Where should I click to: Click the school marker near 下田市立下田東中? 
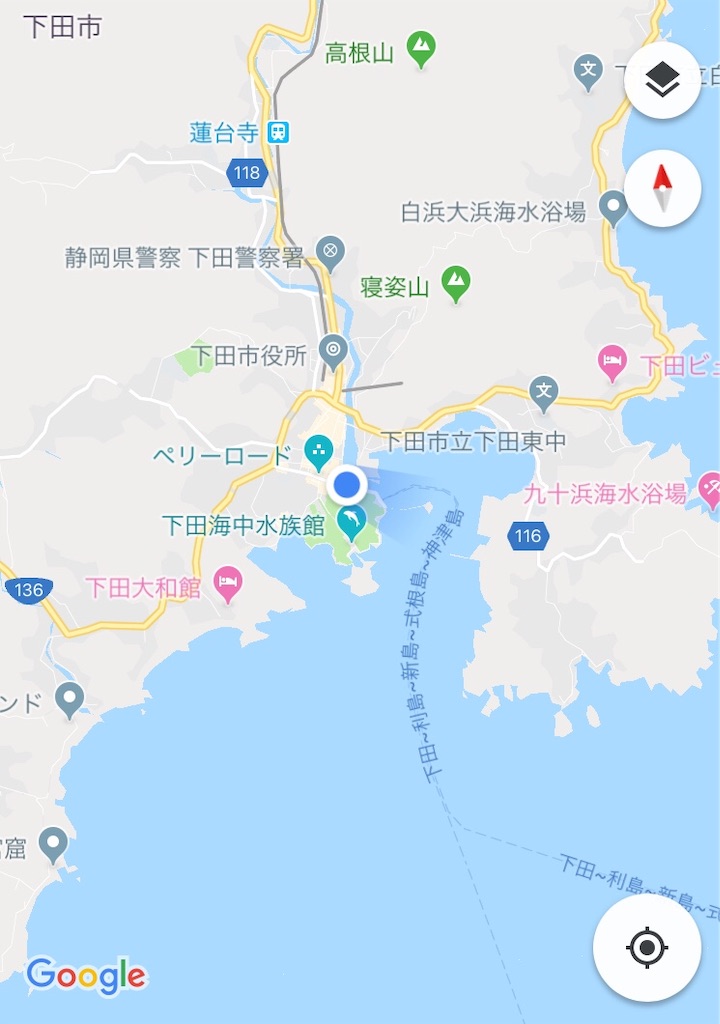tap(544, 394)
